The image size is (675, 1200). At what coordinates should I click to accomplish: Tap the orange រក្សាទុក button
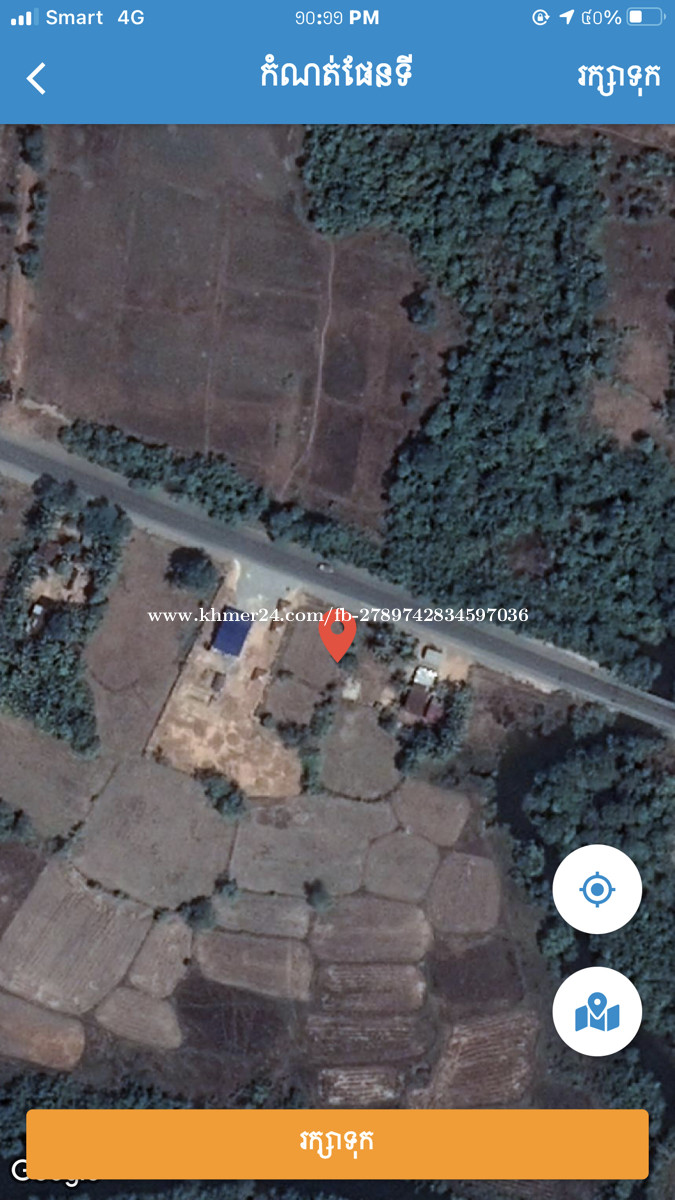[337, 1143]
